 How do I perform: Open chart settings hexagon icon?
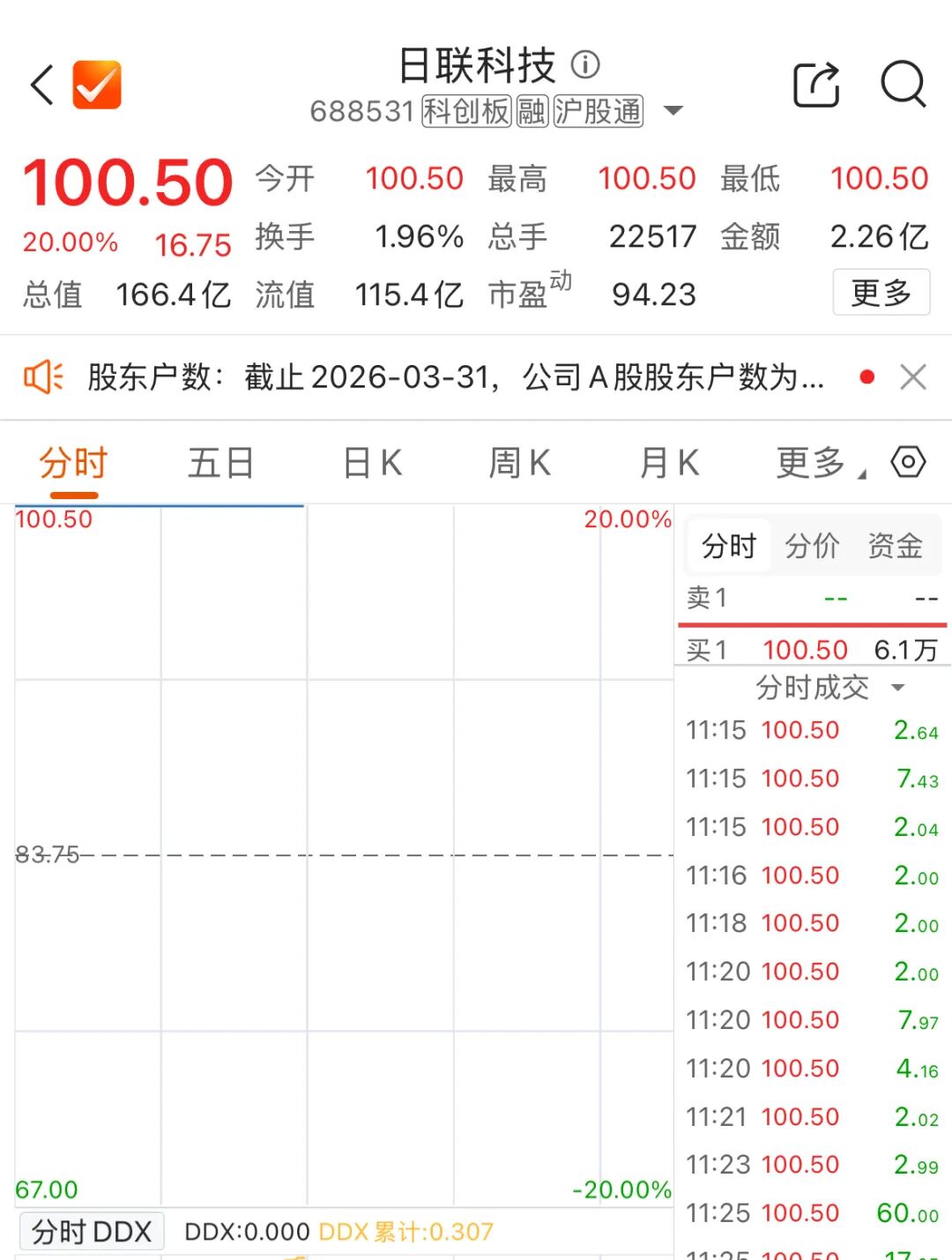pos(908,461)
